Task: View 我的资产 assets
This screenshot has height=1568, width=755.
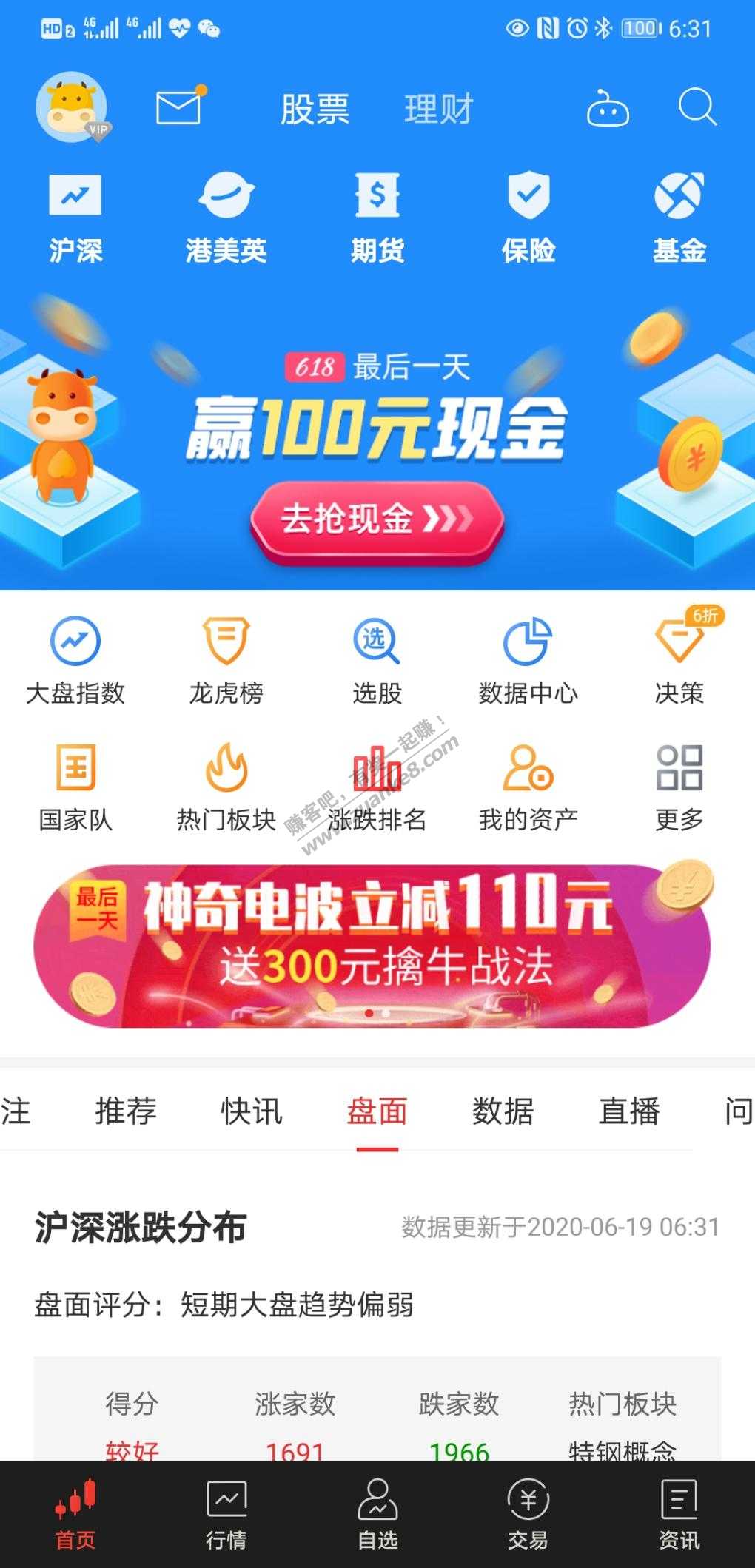Action: click(x=528, y=787)
